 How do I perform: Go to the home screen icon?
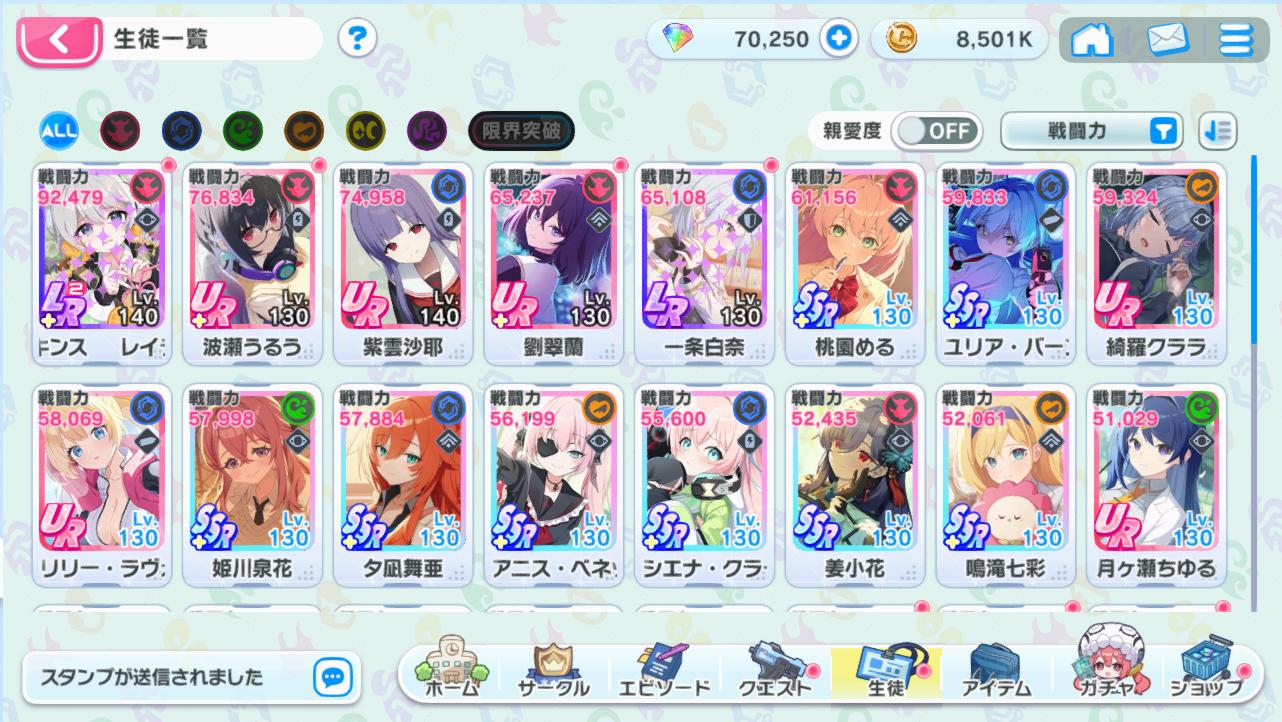coord(1091,40)
